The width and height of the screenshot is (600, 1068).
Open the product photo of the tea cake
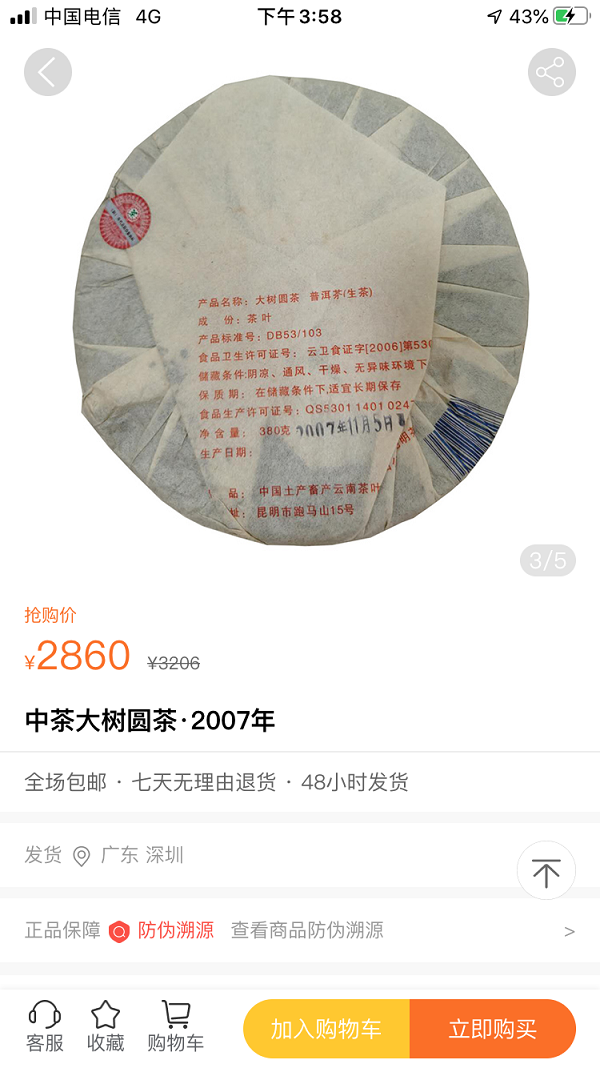click(x=300, y=310)
